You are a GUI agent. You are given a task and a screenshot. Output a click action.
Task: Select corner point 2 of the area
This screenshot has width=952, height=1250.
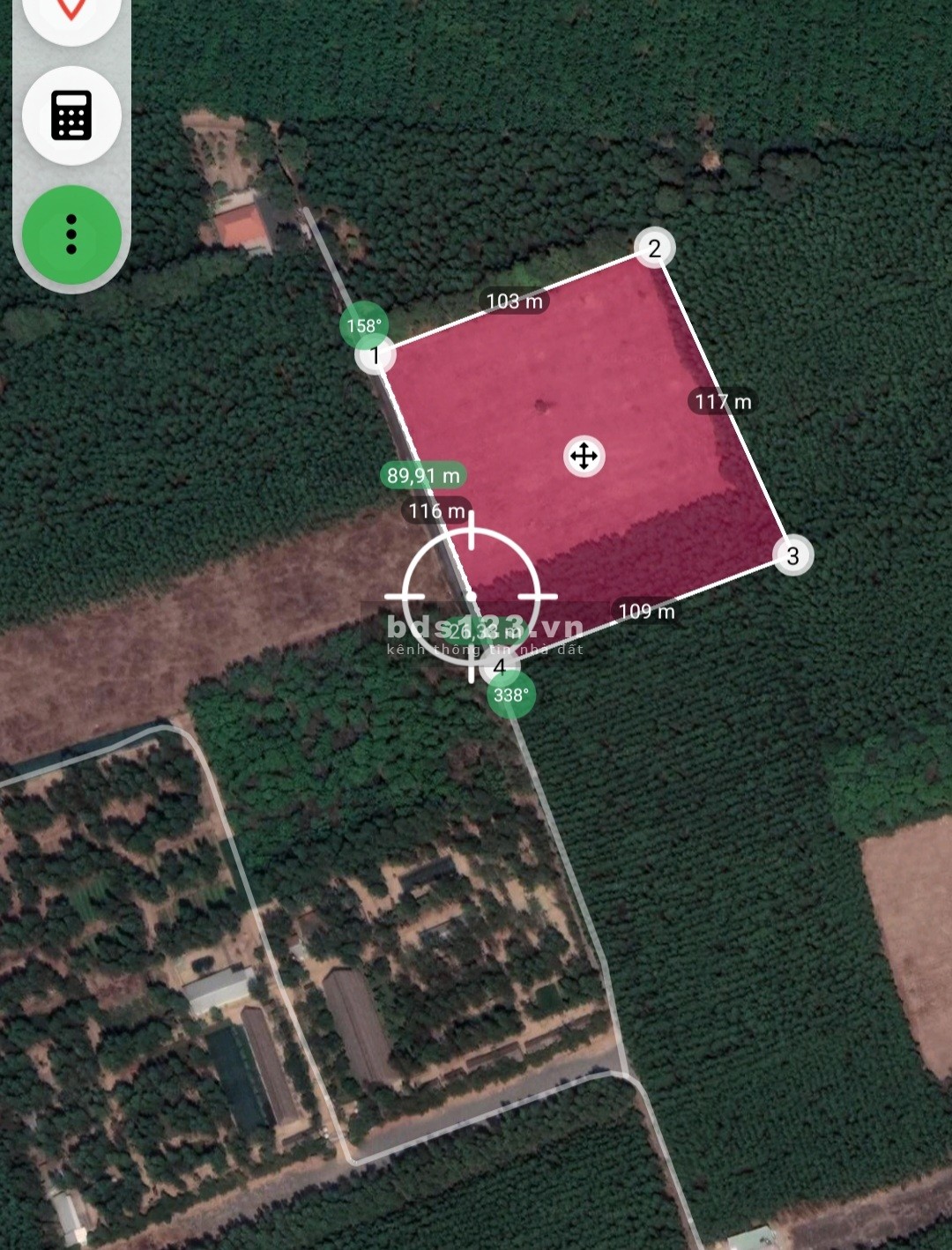point(654,249)
